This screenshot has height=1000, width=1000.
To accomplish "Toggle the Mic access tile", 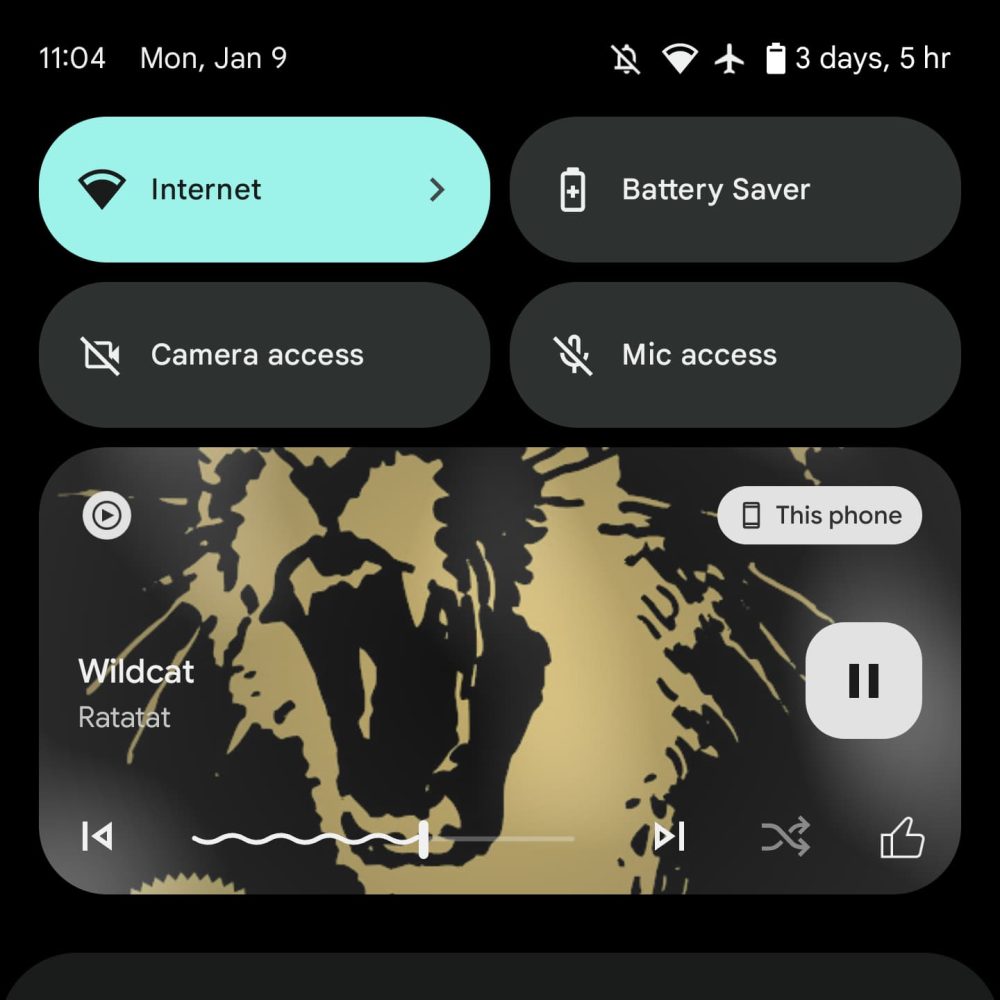I will [735, 355].
